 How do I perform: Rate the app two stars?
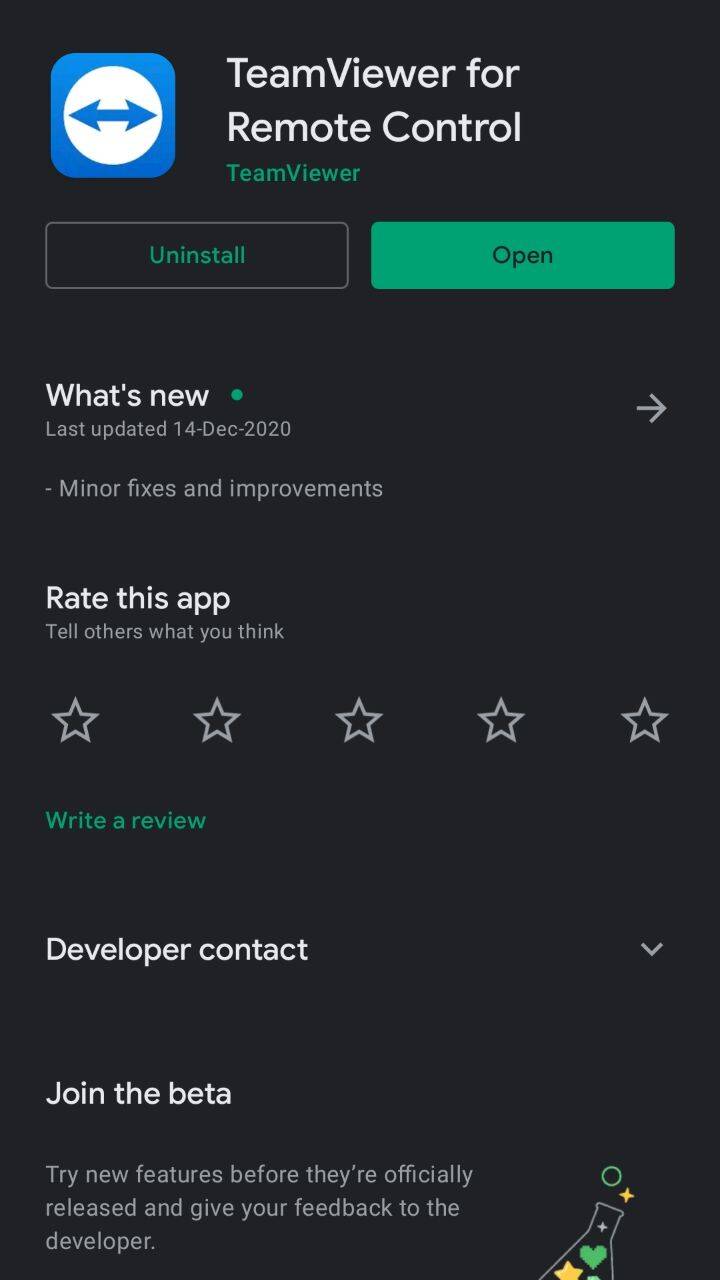point(217,720)
